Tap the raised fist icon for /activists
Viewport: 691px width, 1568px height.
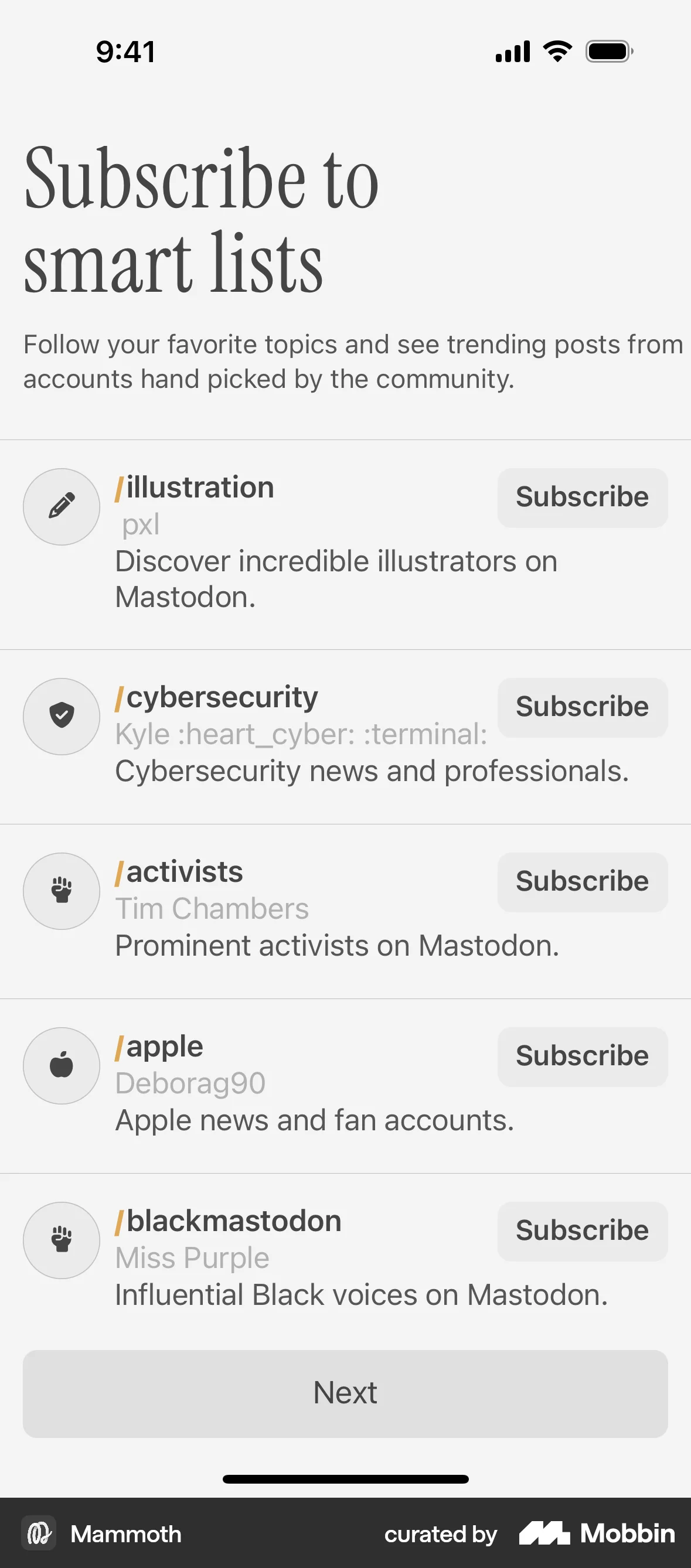tap(61, 891)
